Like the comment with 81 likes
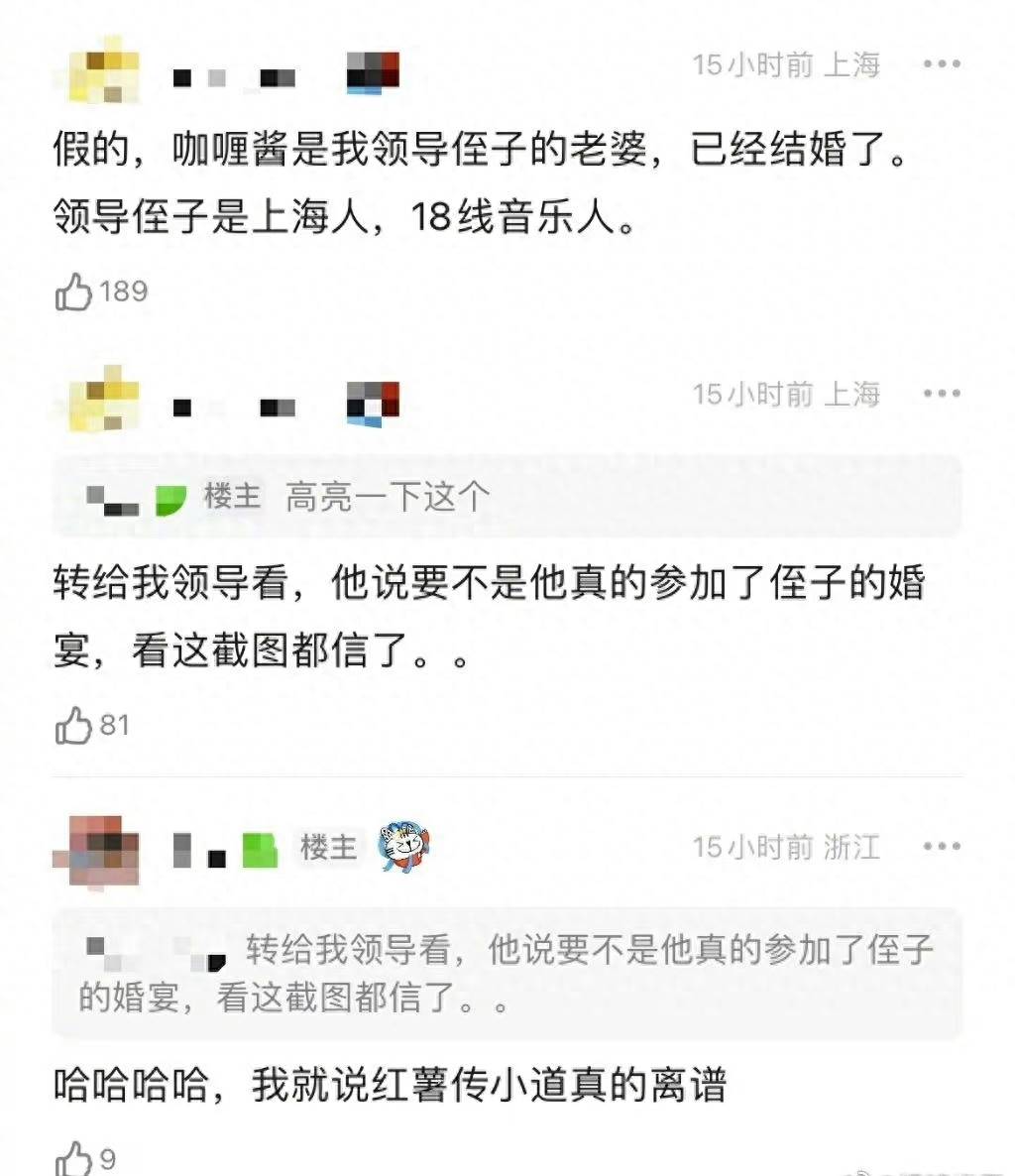The width and height of the screenshot is (1015, 1176). click(73, 726)
